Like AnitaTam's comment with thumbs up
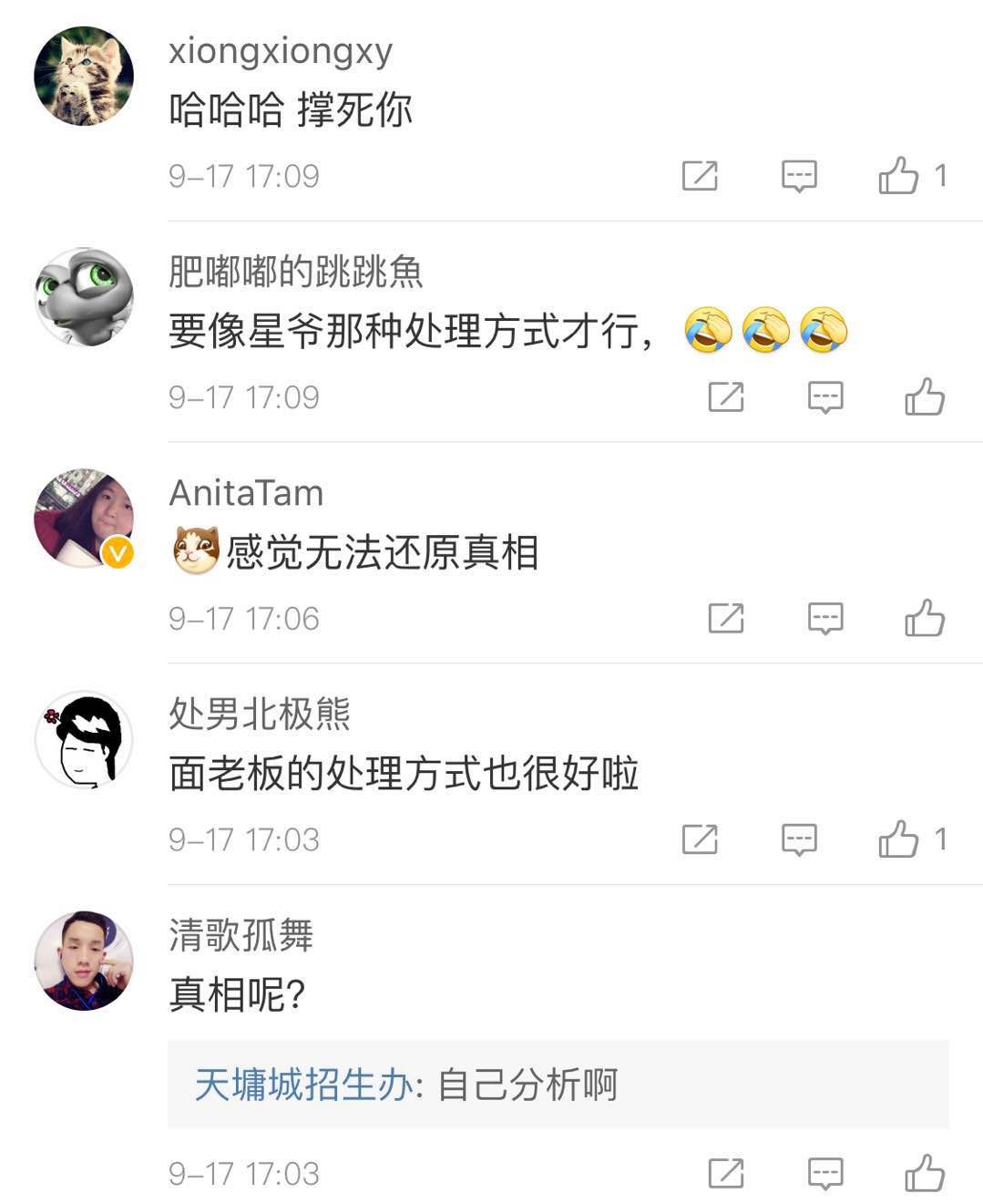The height and width of the screenshot is (1204, 983). (x=927, y=618)
